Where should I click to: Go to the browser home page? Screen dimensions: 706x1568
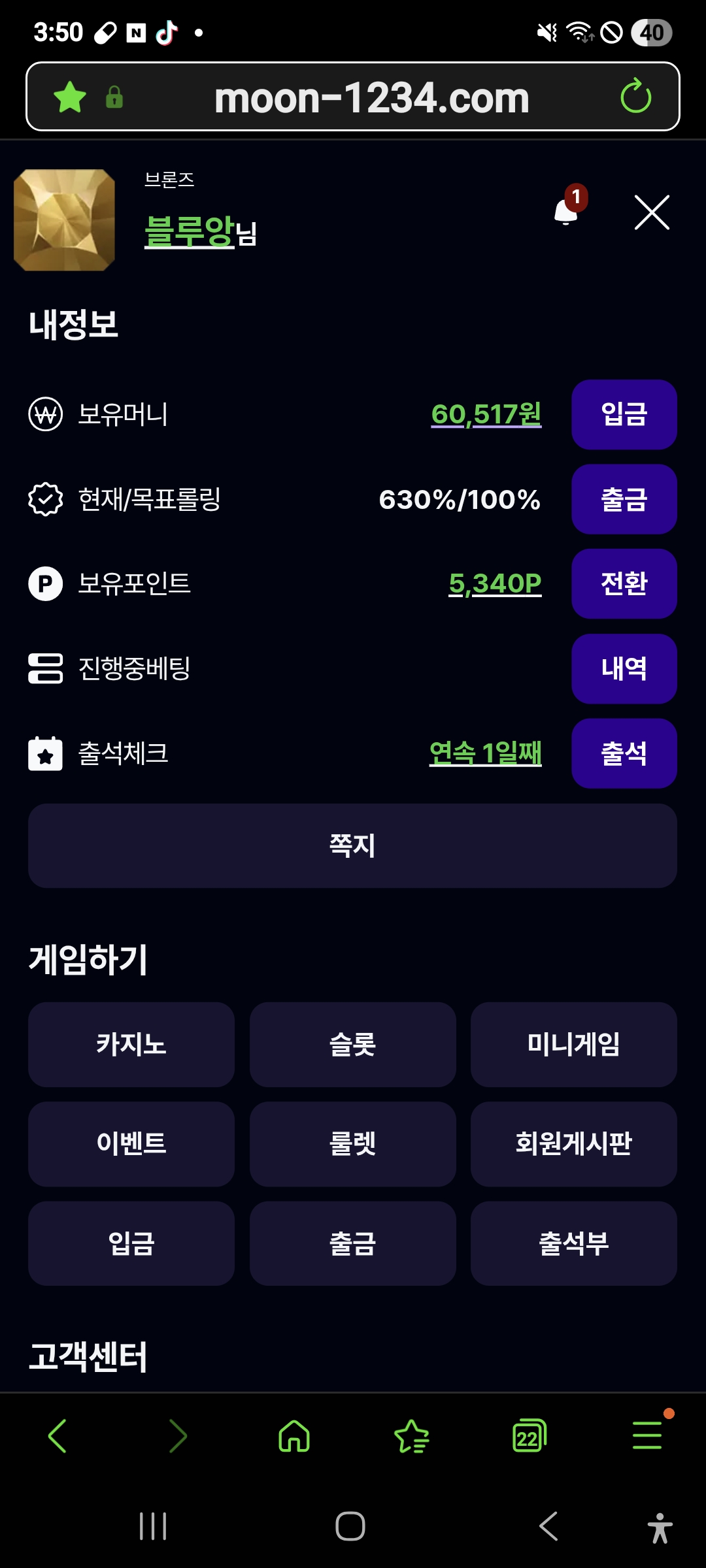click(x=294, y=1436)
